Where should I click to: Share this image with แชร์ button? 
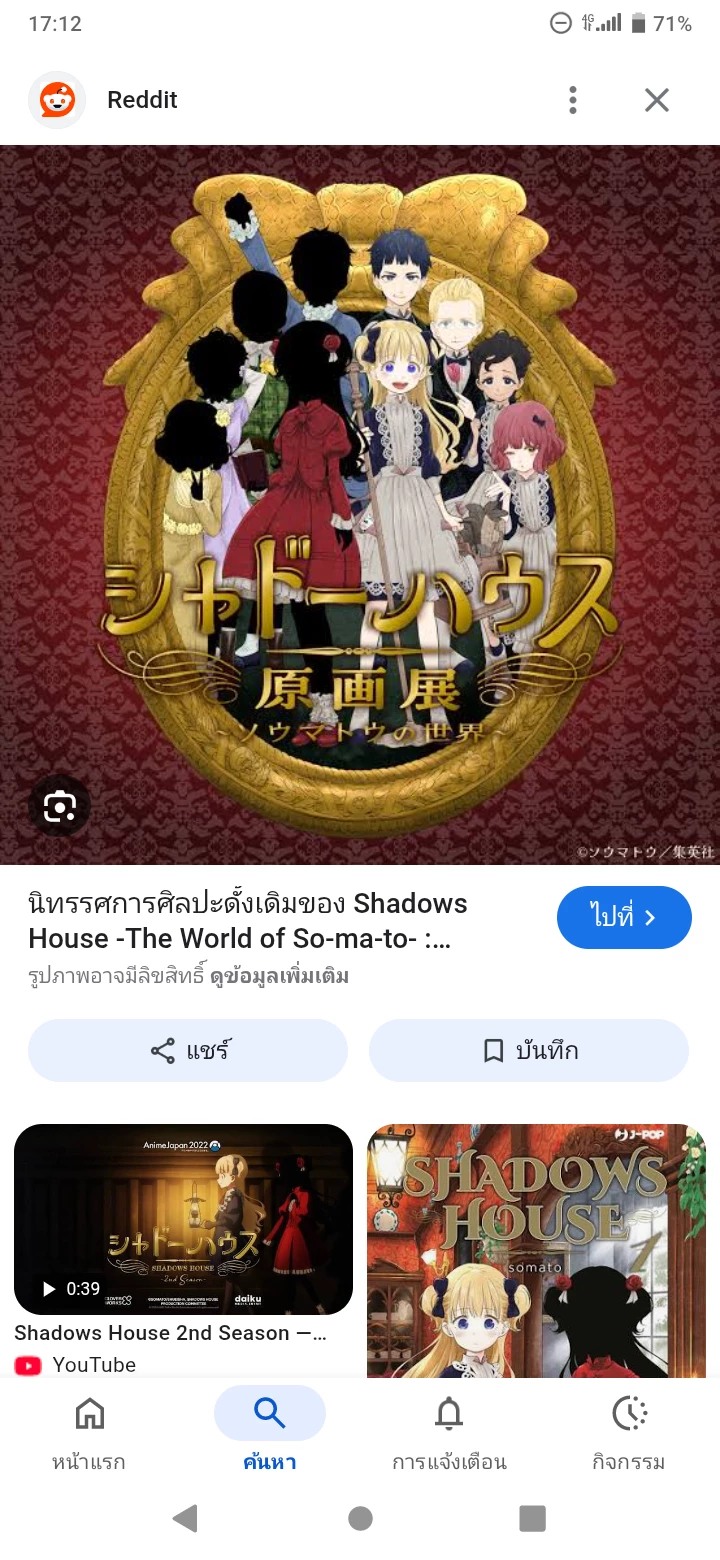tap(188, 1051)
